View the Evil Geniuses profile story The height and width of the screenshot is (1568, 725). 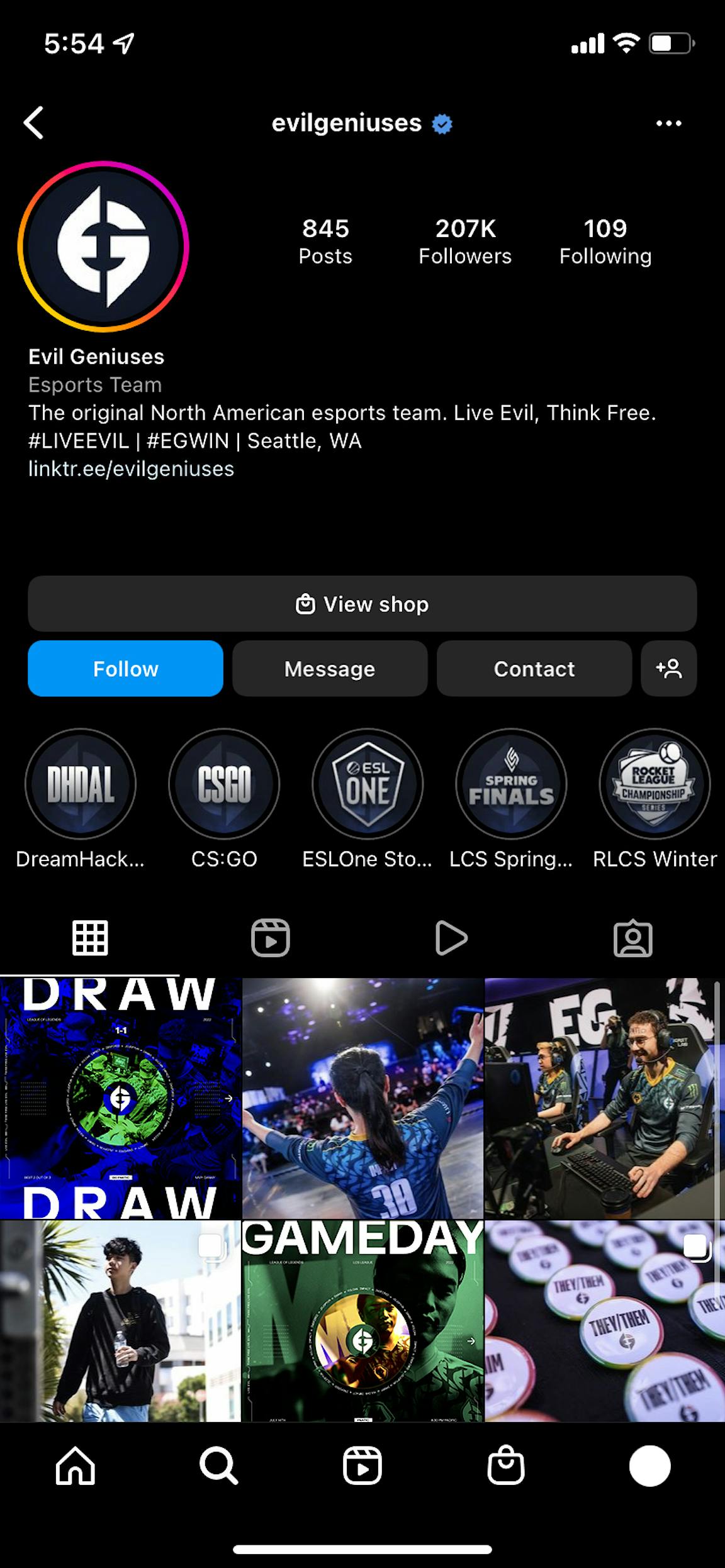coord(104,246)
